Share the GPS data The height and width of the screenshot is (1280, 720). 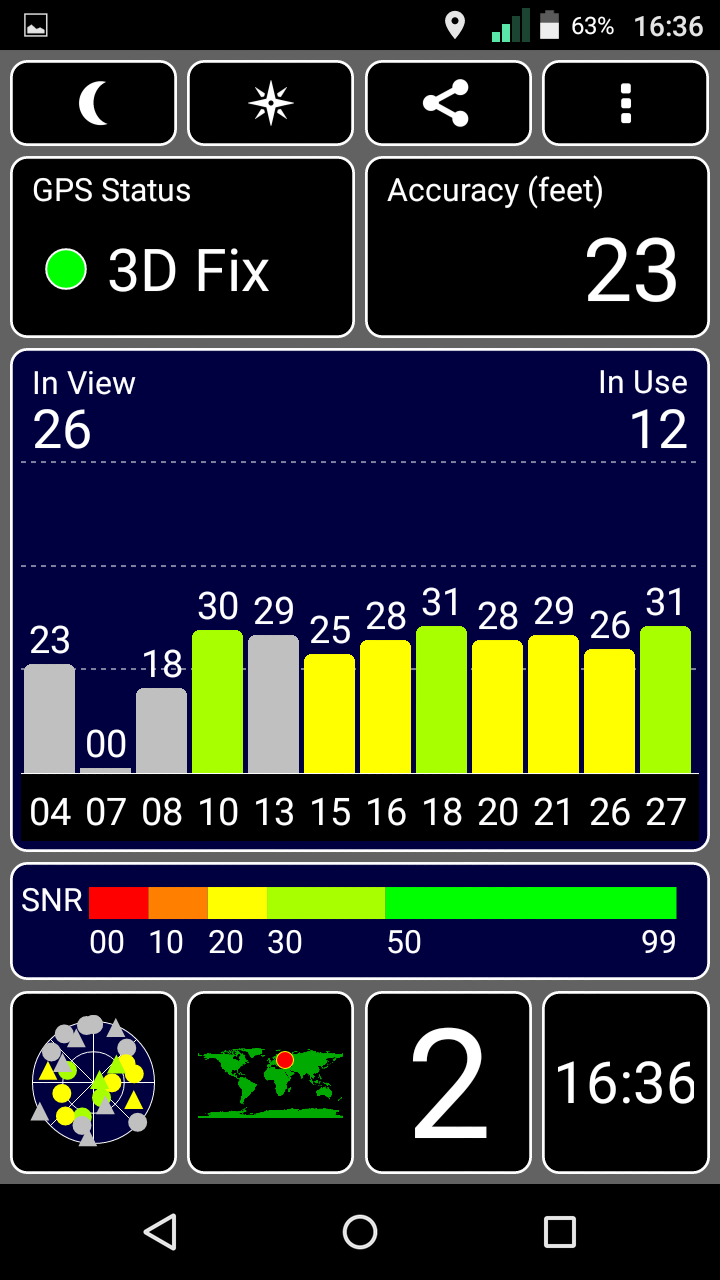click(448, 103)
